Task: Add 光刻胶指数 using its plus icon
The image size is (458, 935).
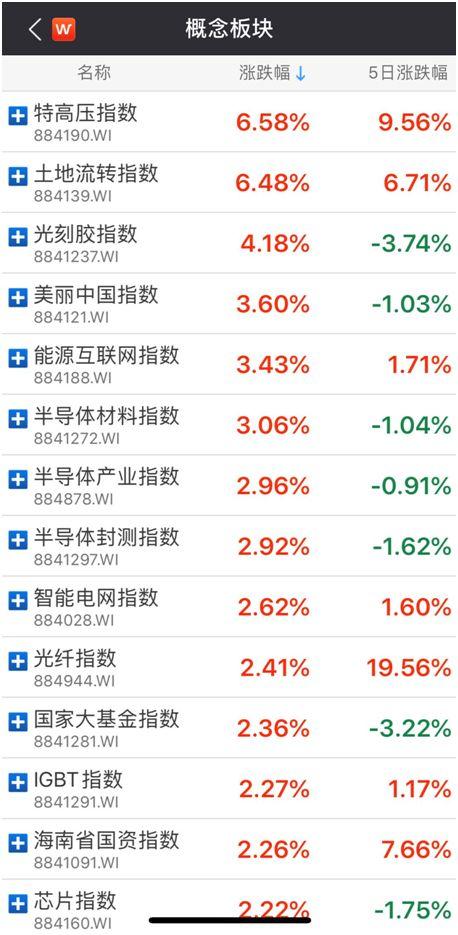Action: 18,237
